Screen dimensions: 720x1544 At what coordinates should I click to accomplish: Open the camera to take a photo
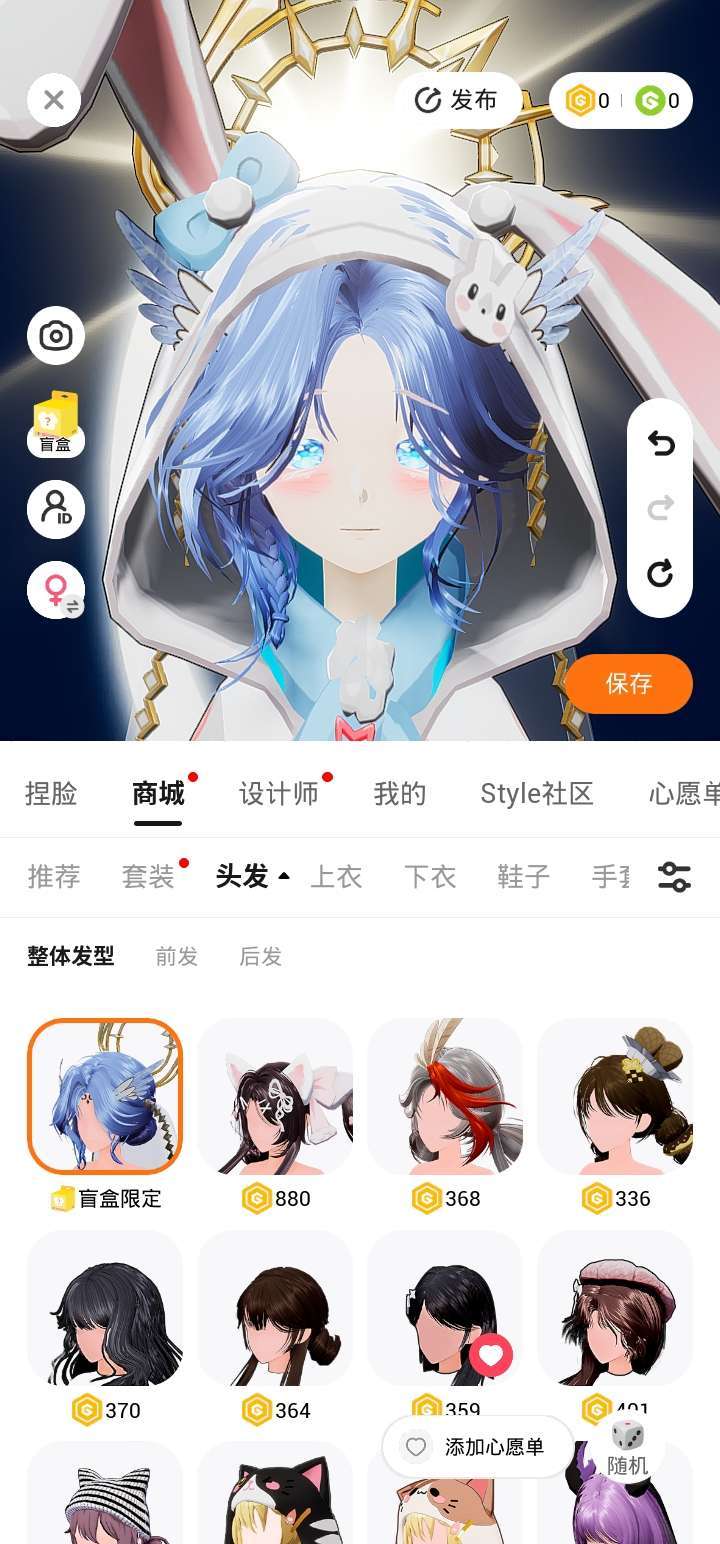click(x=56, y=336)
